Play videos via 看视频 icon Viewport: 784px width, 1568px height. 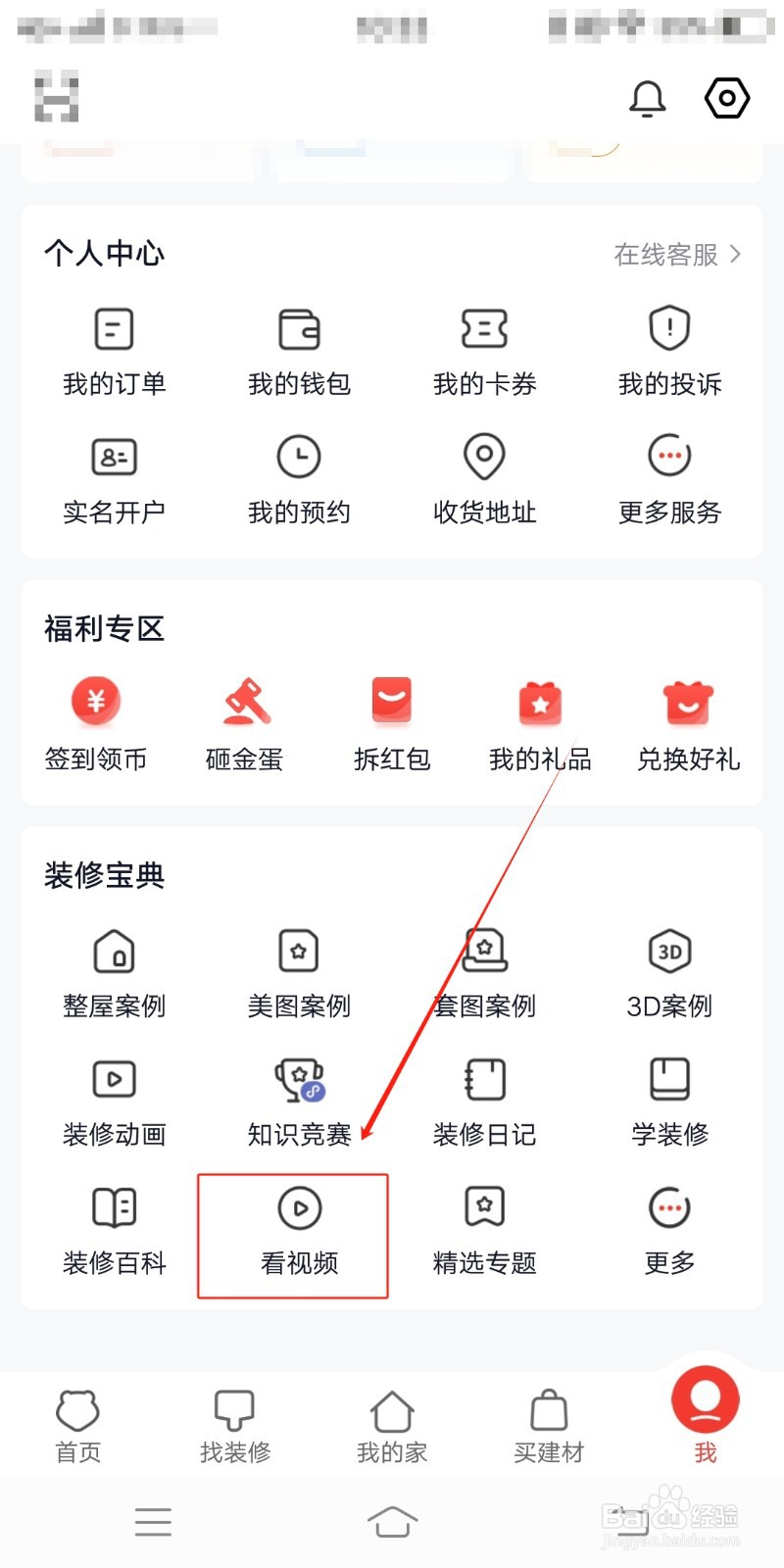(x=298, y=1230)
